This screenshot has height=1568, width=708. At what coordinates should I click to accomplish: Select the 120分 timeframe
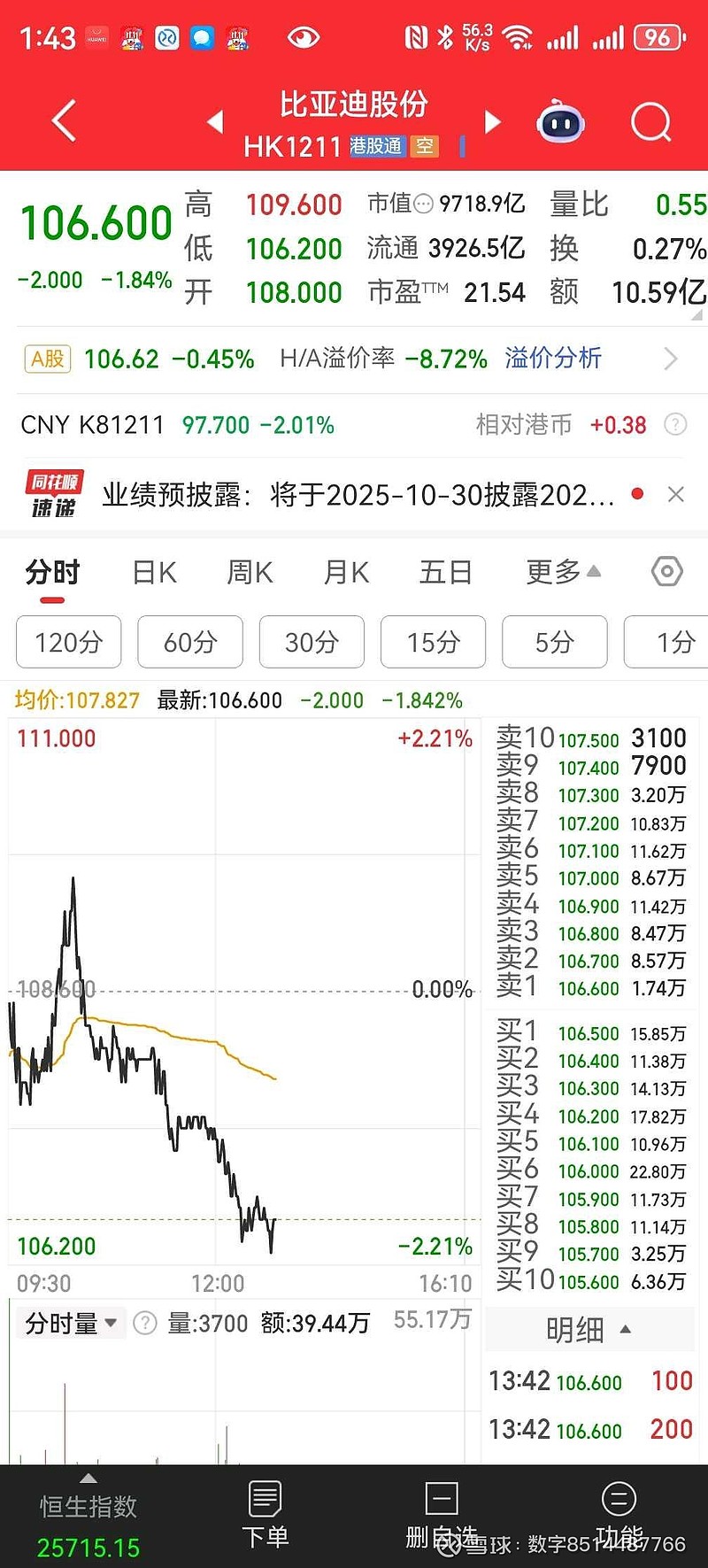tap(68, 642)
